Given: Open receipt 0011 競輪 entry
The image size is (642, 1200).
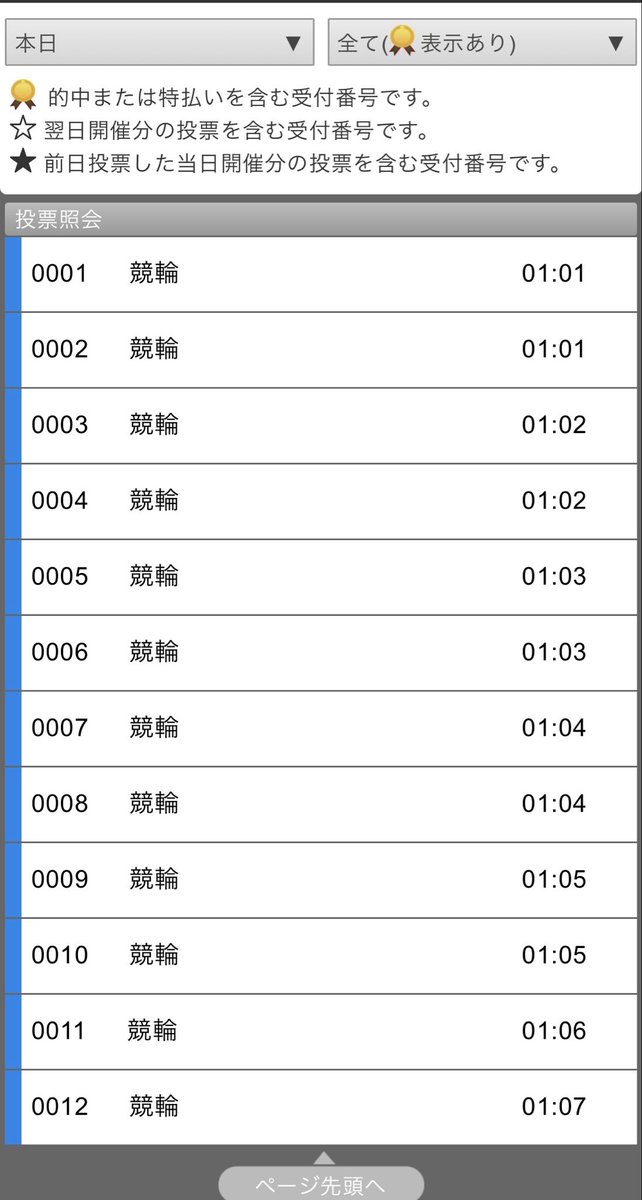Looking at the screenshot, I should [x=321, y=1031].
